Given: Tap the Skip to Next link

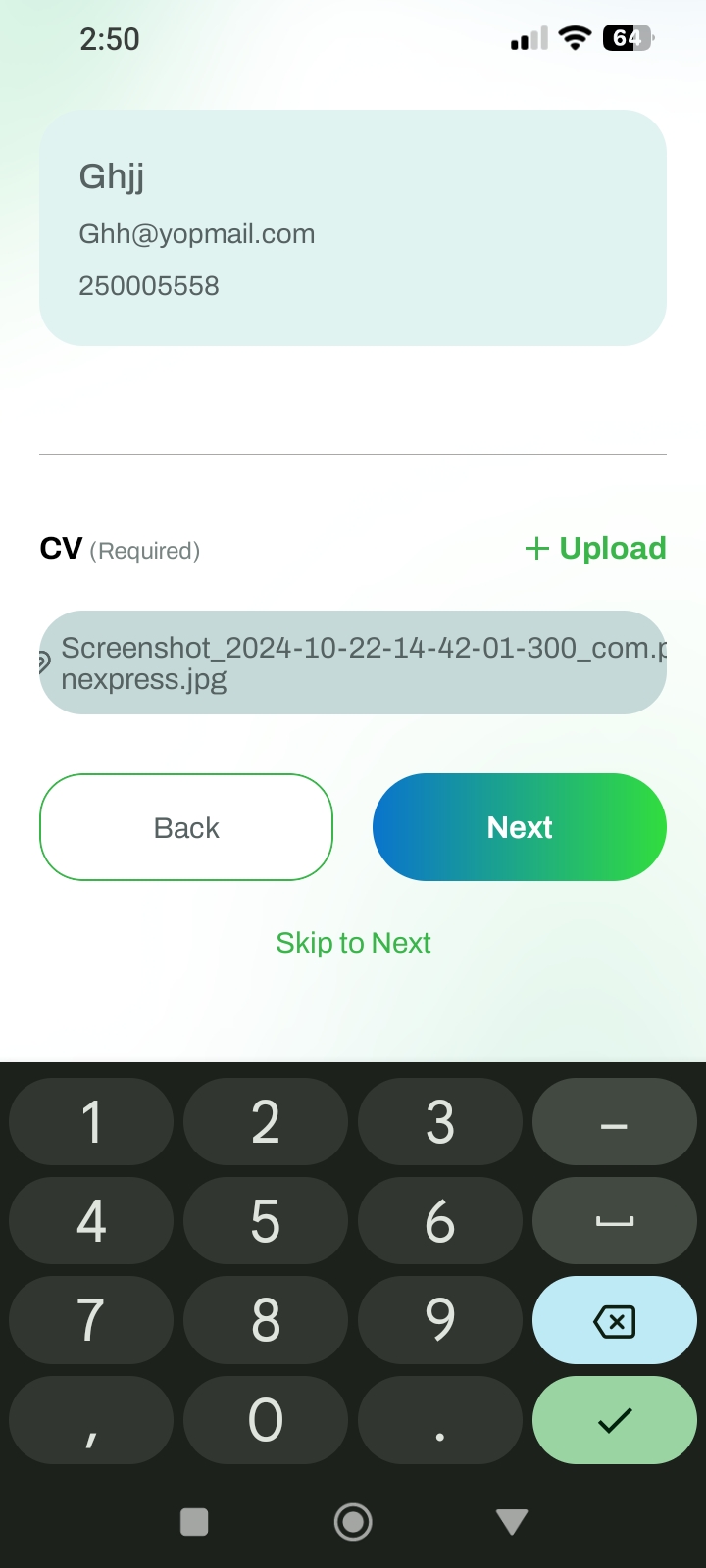Looking at the screenshot, I should 353,943.
